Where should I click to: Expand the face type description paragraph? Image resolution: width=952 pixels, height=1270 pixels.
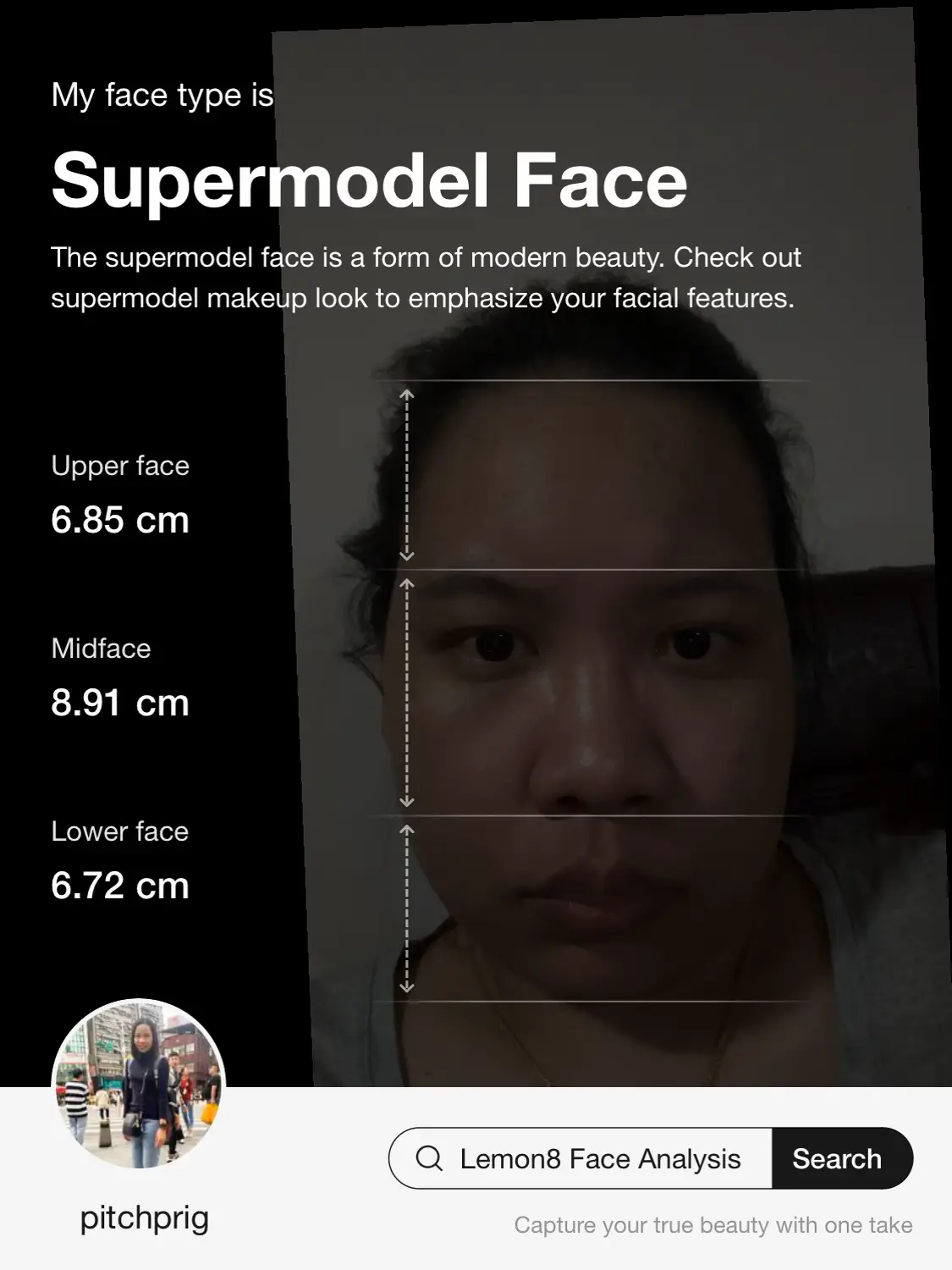426,278
